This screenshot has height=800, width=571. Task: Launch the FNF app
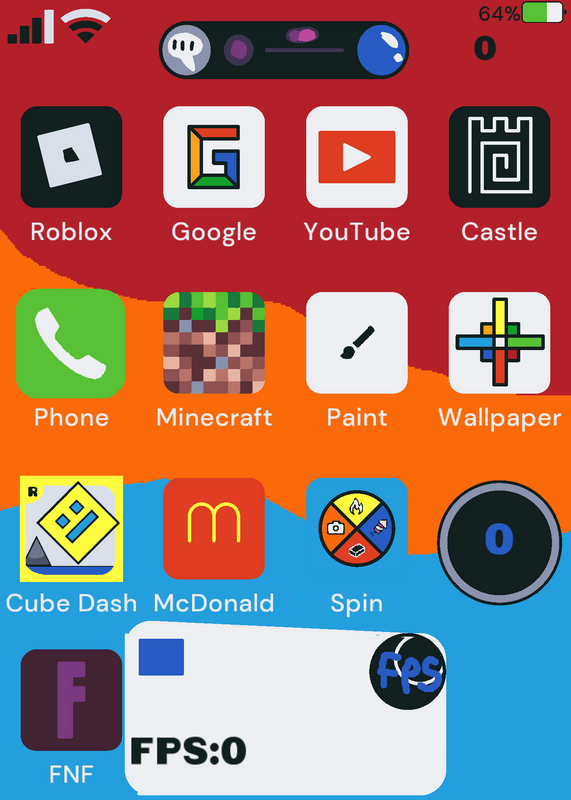71,700
